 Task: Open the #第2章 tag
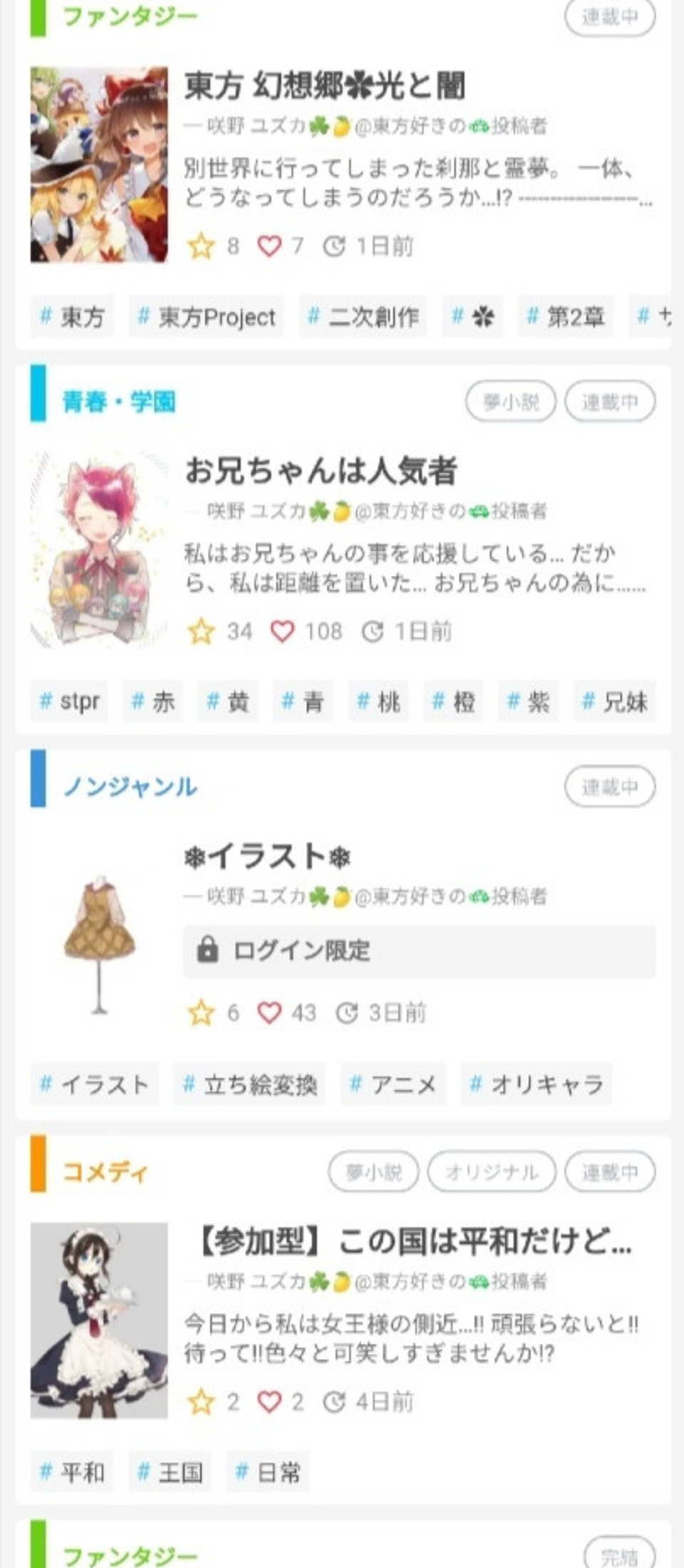click(565, 316)
